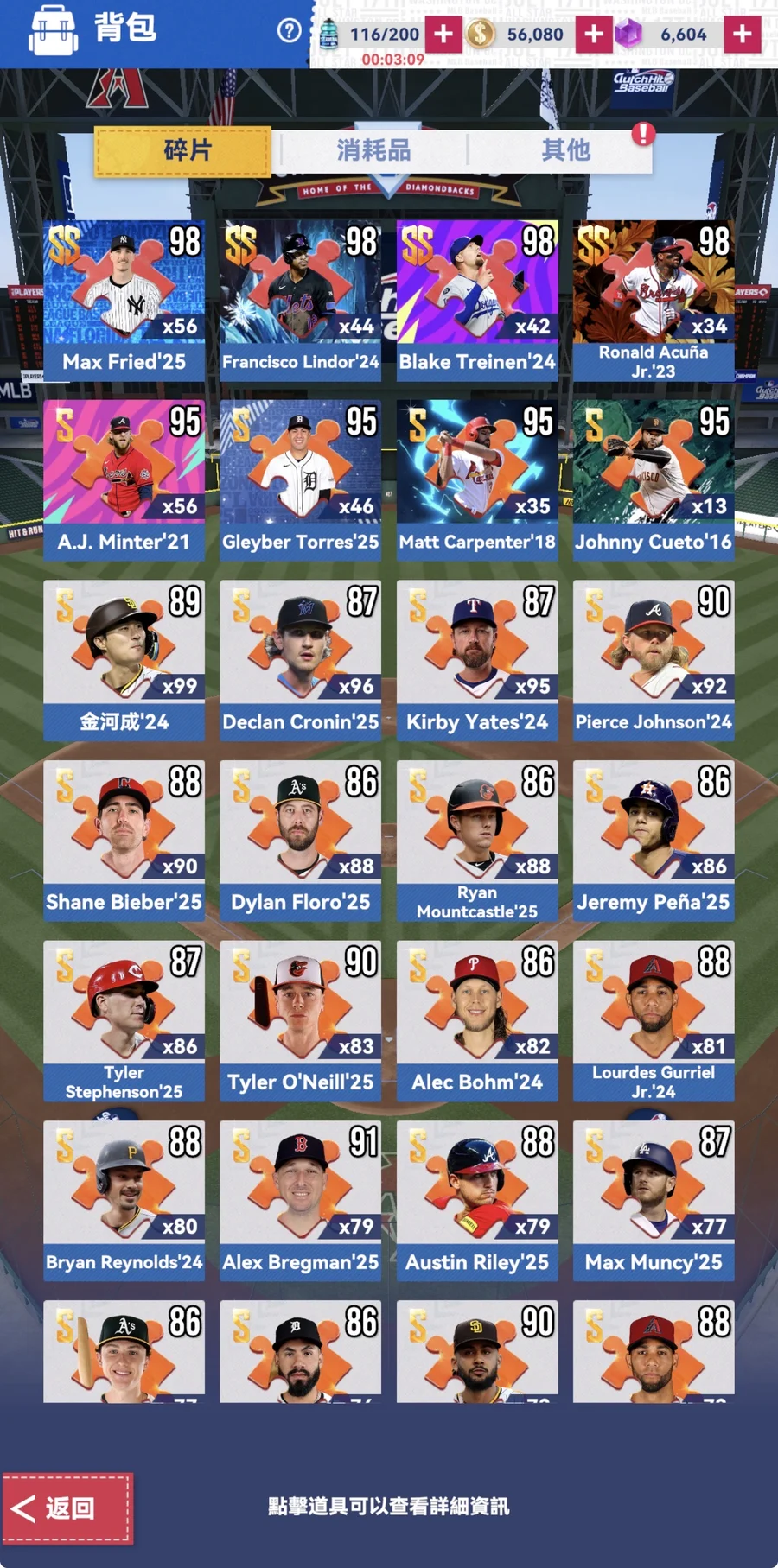Viewport: 778px width, 1568px height.
Task: View 金河成'24 fragment details
Action: [x=124, y=658]
